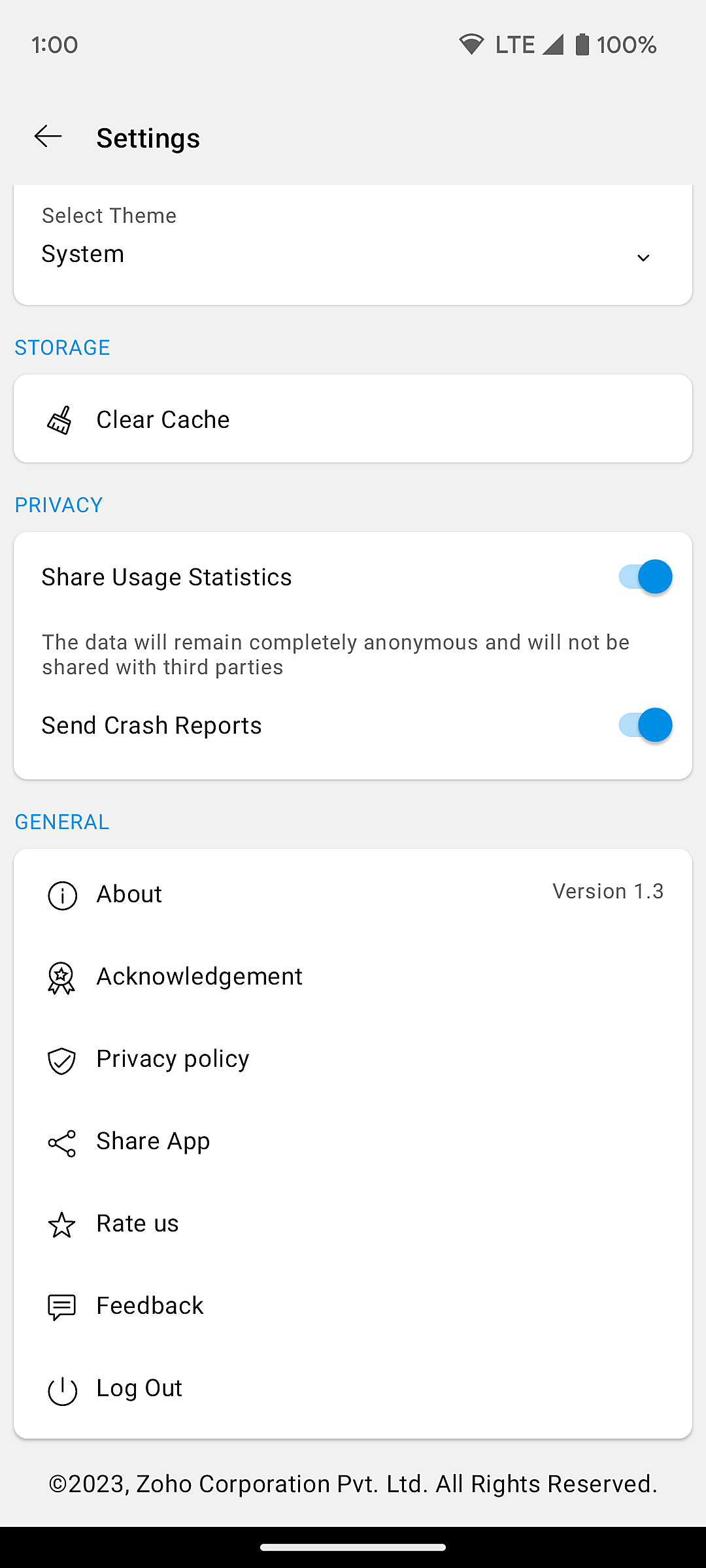Open the Privacy policy
Image resolution: width=706 pixels, height=1568 pixels.
(173, 1059)
